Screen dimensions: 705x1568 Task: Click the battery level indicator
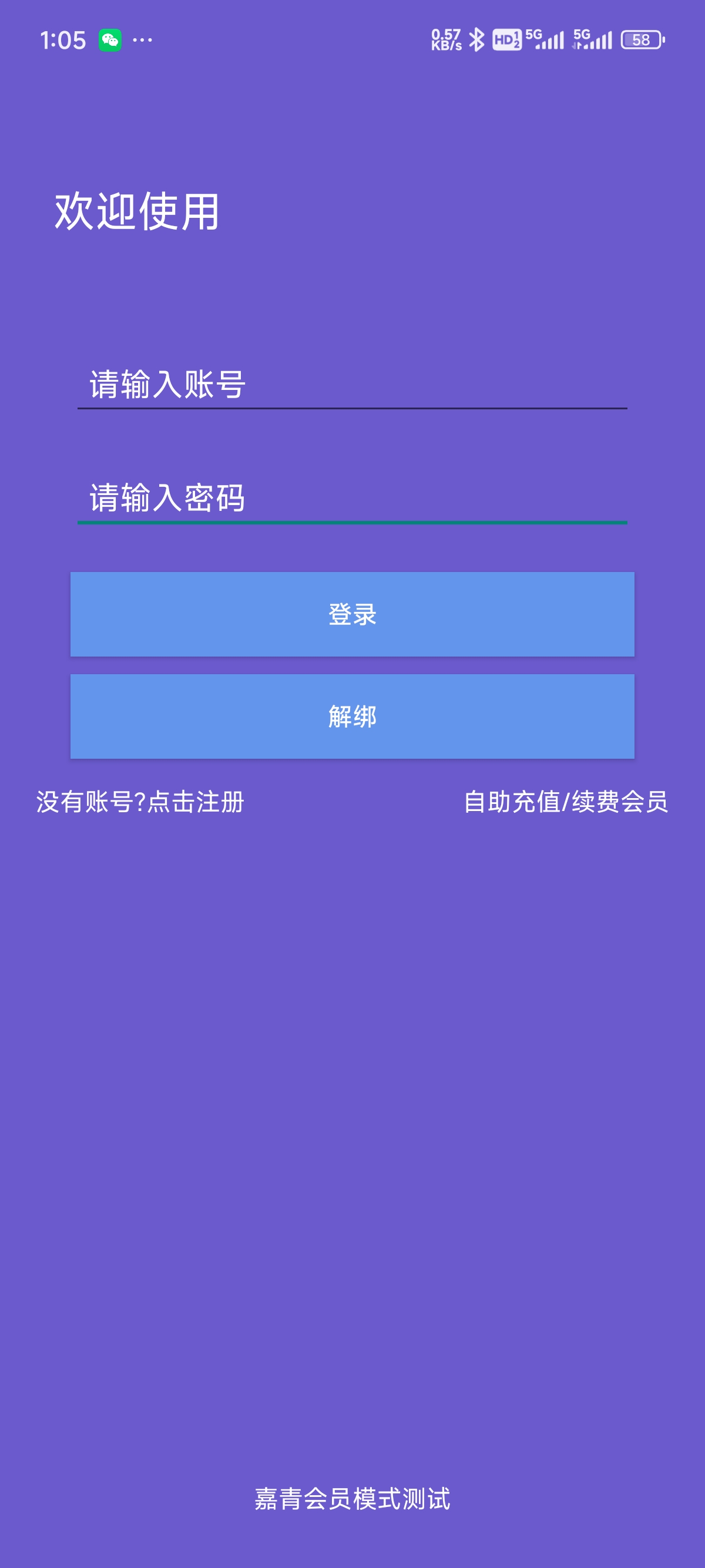[640, 39]
